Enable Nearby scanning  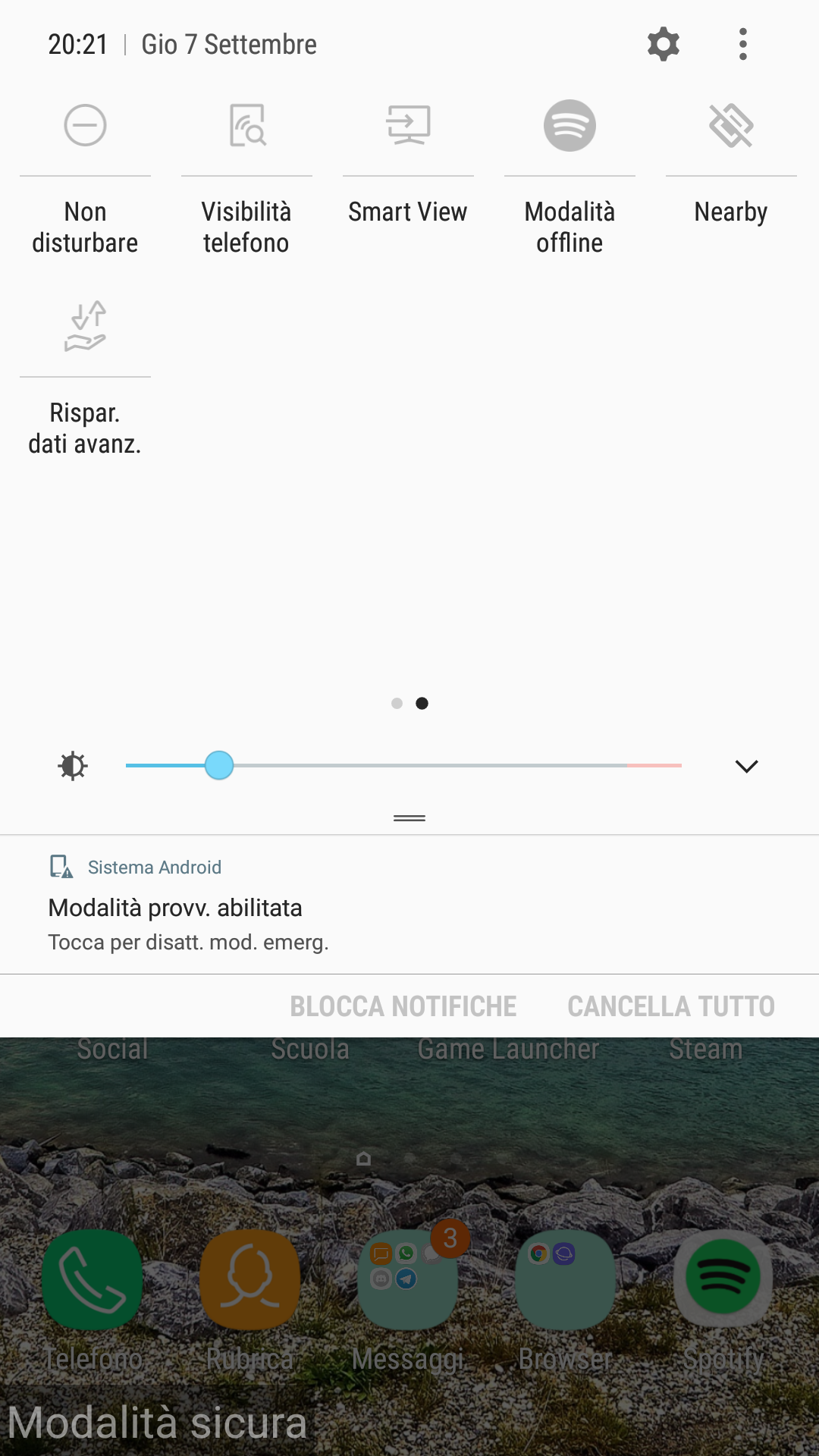731,126
